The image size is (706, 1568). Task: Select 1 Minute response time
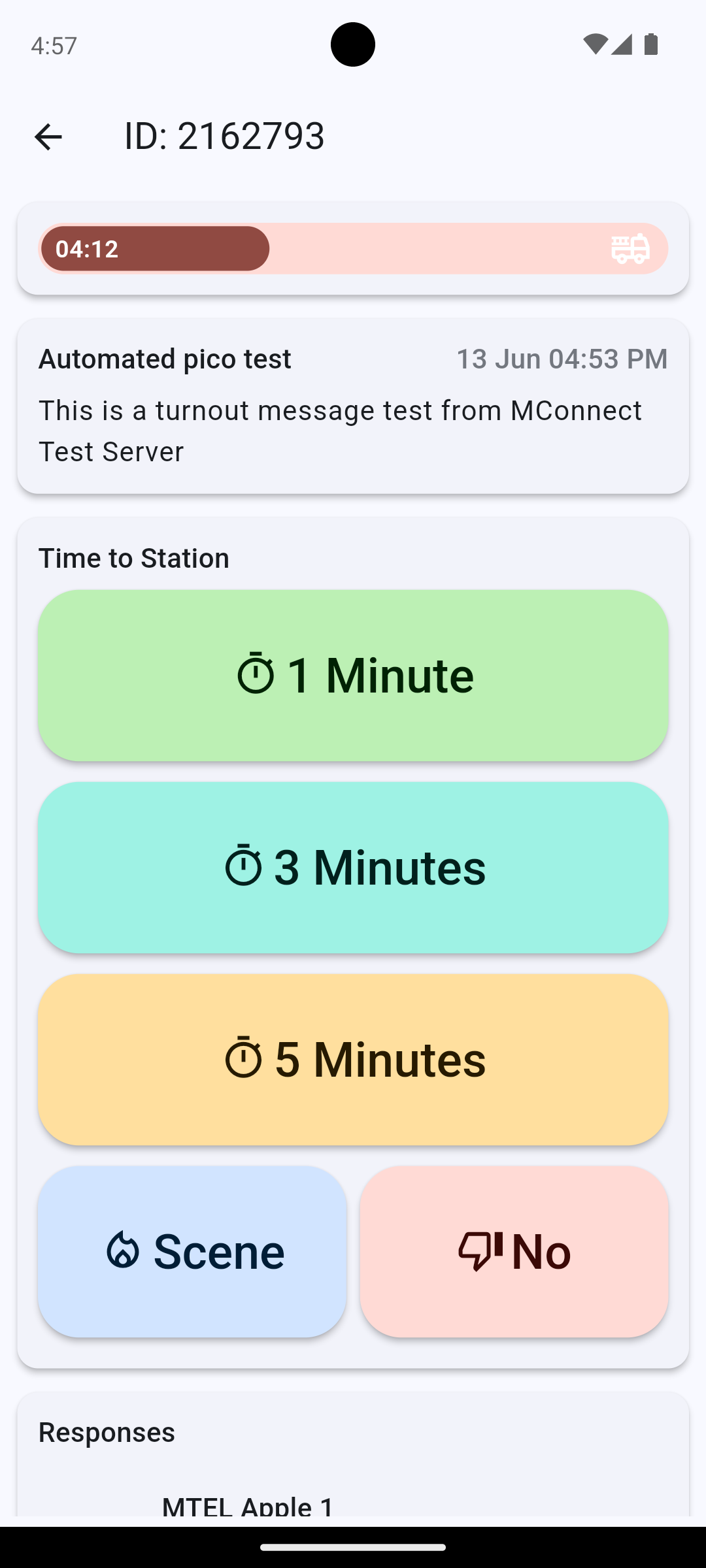[x=353, y=674]
